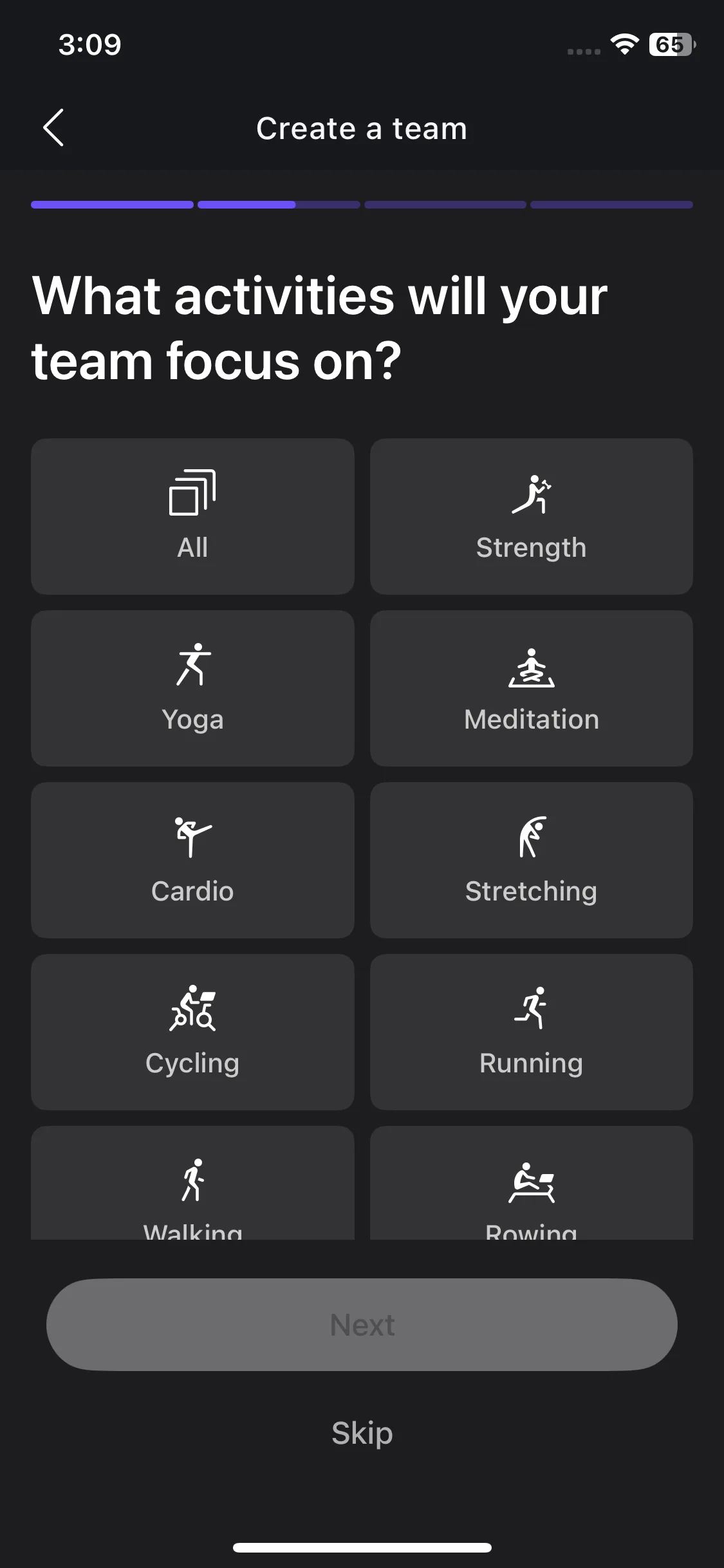The image size is (724, 1568).
Task: Select the Rowing activity
Action: [531, 1184]
